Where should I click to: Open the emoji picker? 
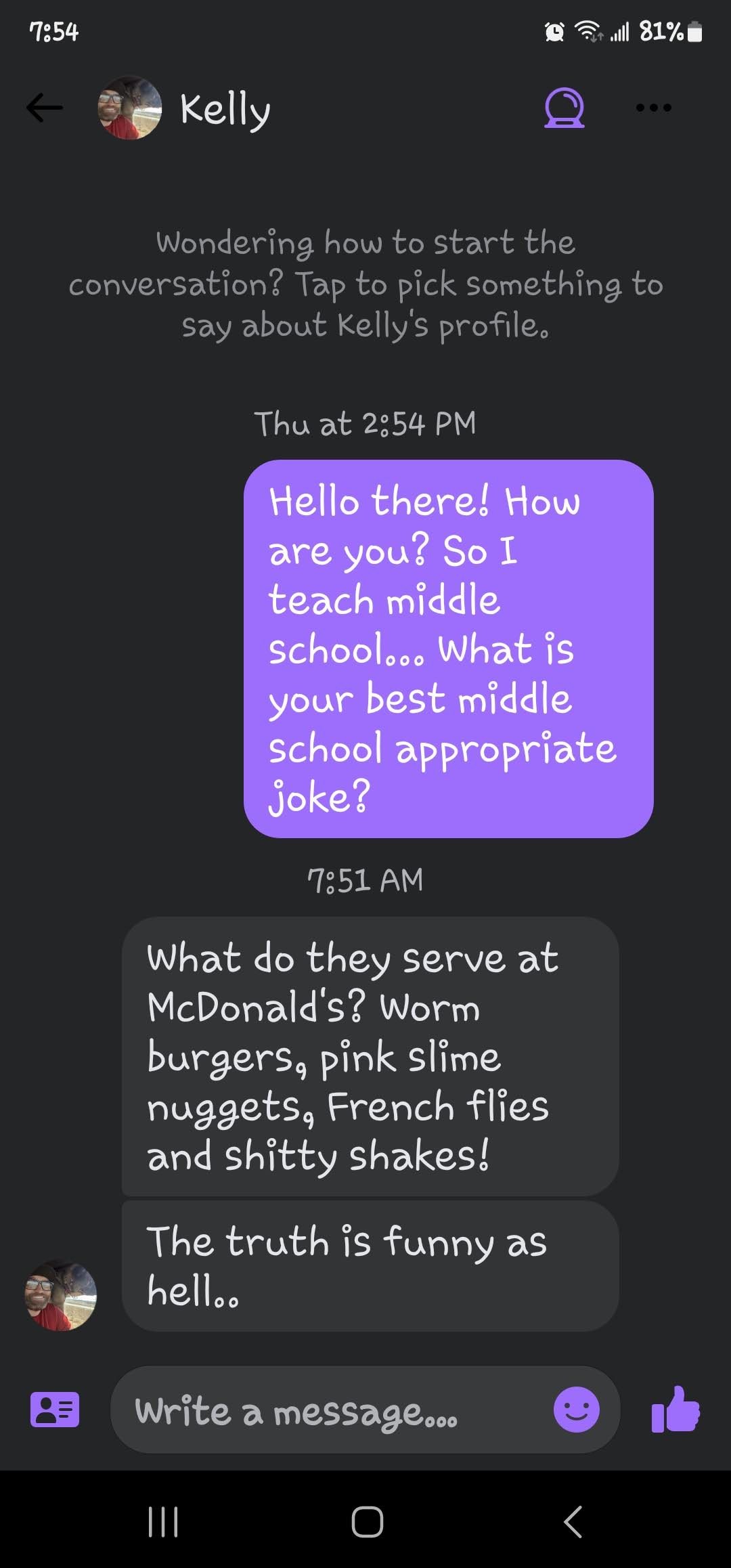click(576, 1410)
